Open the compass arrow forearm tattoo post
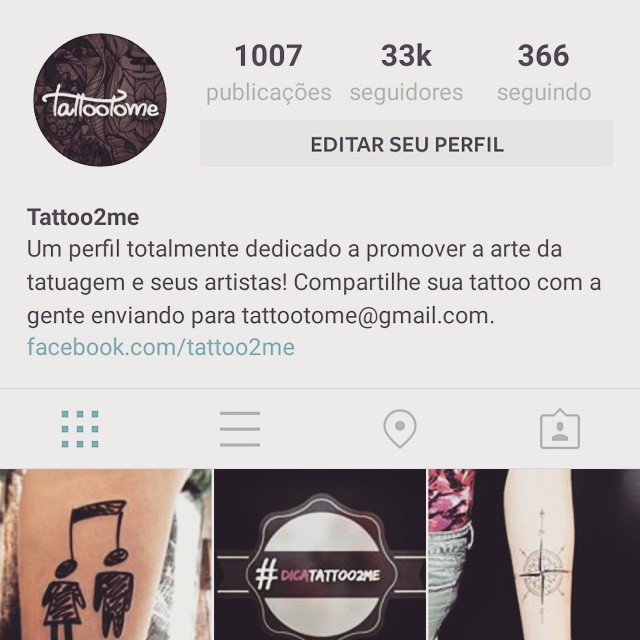Image resolution: width=640 pixels, height=640 pixels. pos(534,555)
